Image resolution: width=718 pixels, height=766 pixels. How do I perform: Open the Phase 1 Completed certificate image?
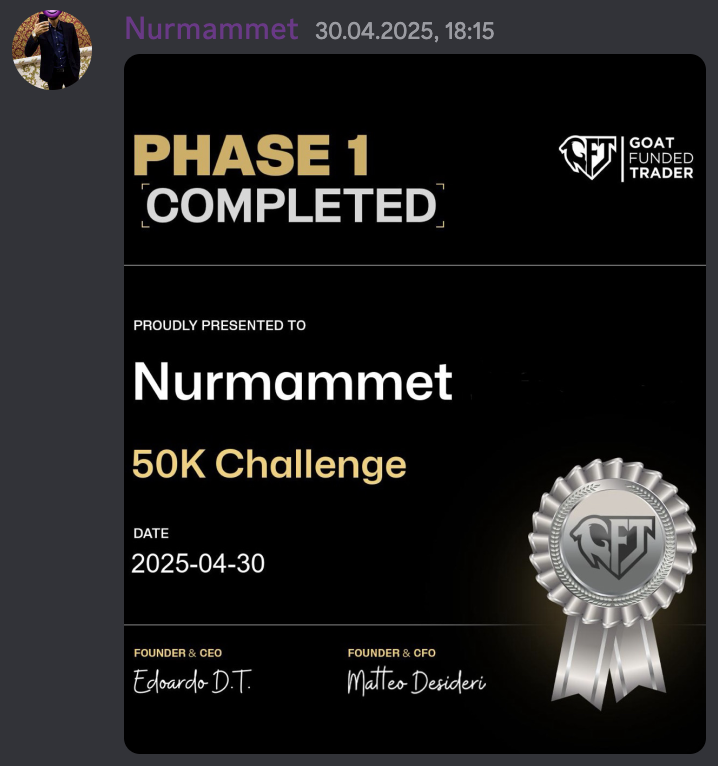414,400
